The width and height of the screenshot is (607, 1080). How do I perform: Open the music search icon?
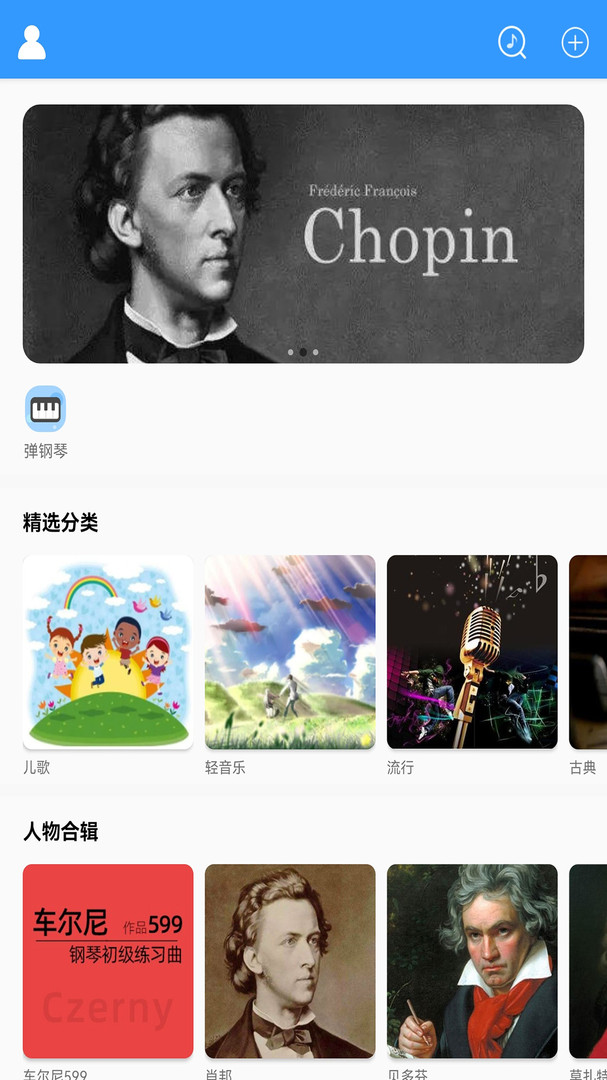(512, 42)
